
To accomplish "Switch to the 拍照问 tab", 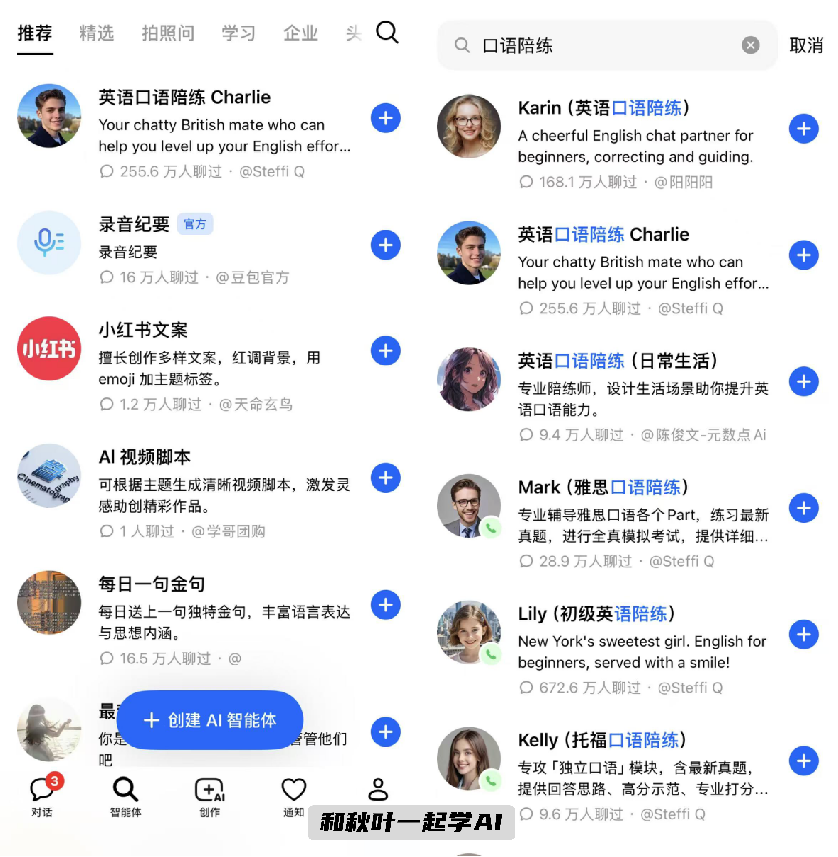I will 168,34.
